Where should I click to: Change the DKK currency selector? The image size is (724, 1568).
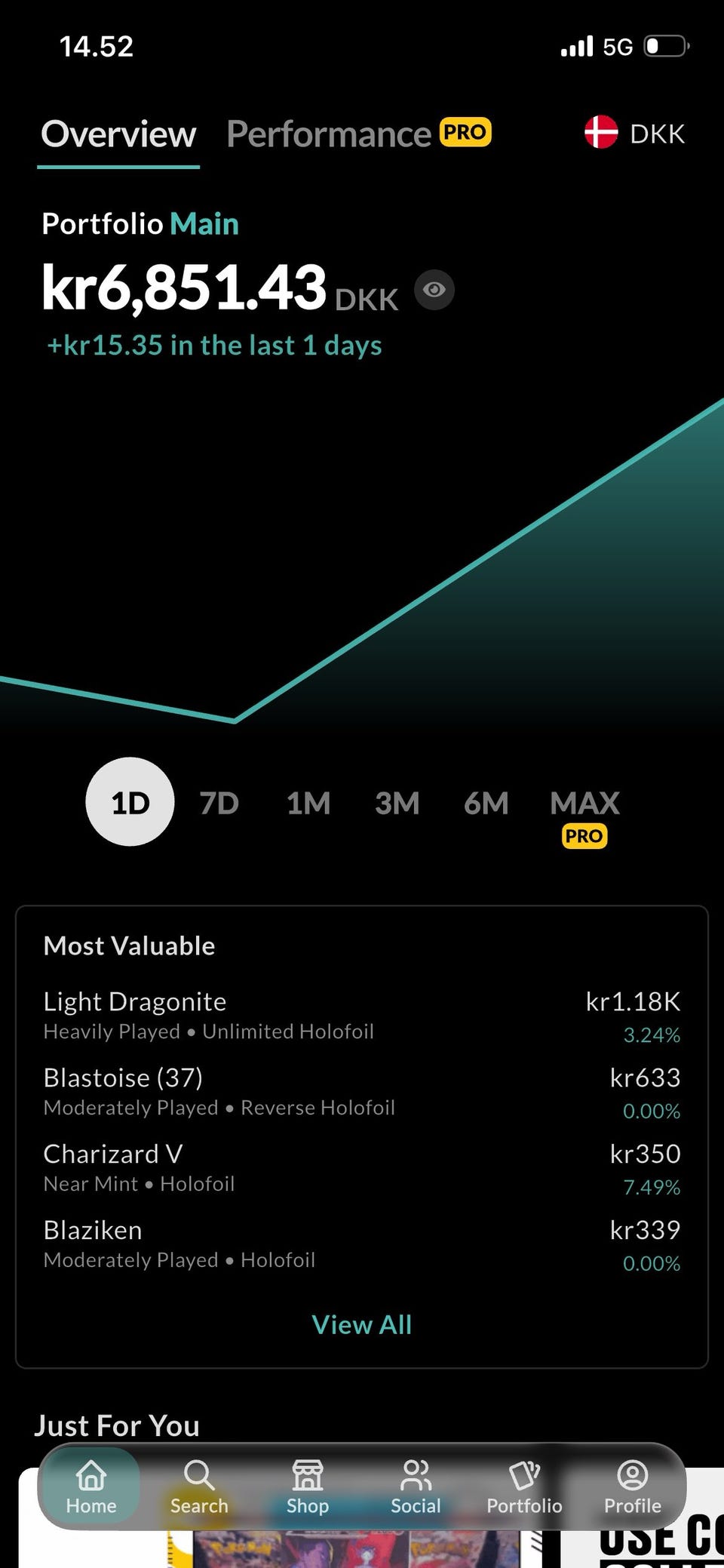635,134
